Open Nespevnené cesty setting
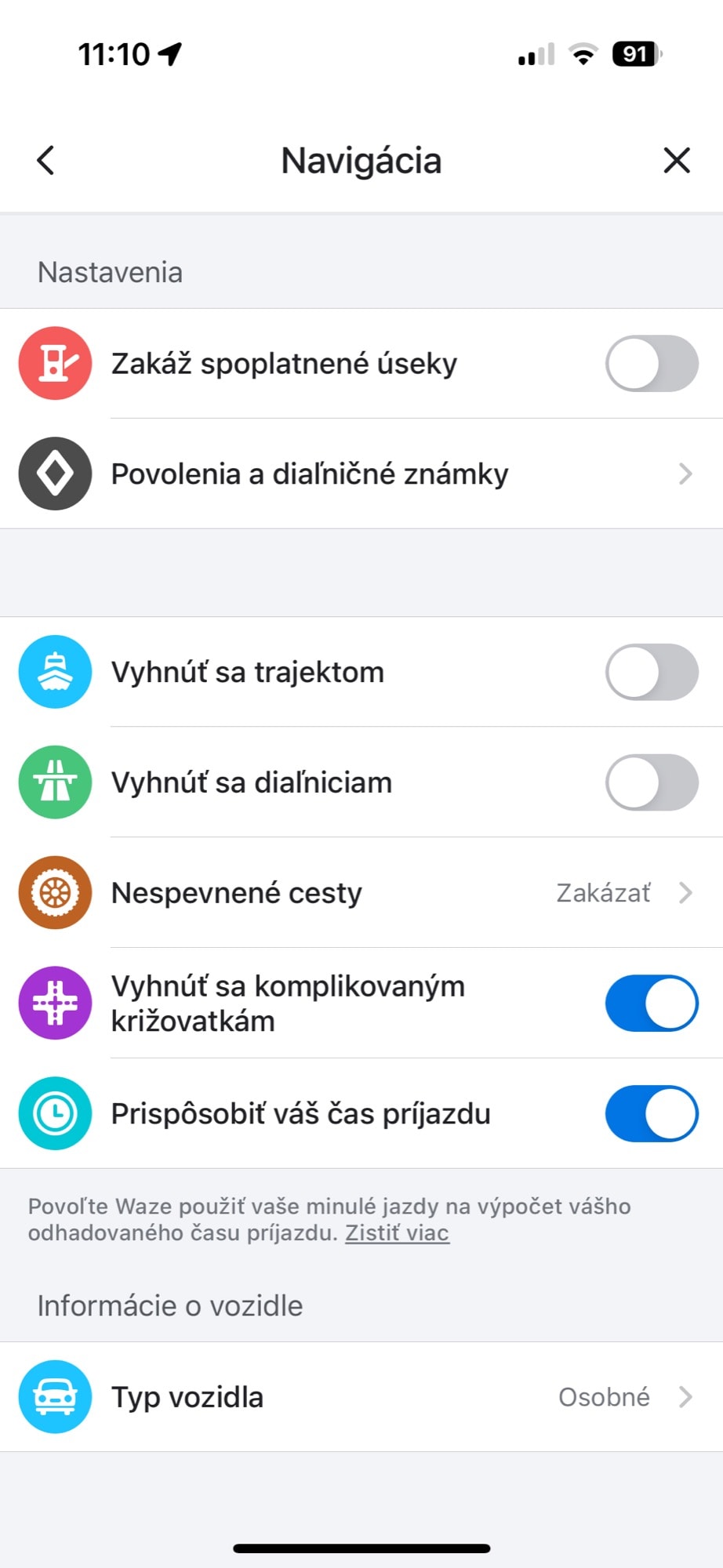 [x=361, y=893]
